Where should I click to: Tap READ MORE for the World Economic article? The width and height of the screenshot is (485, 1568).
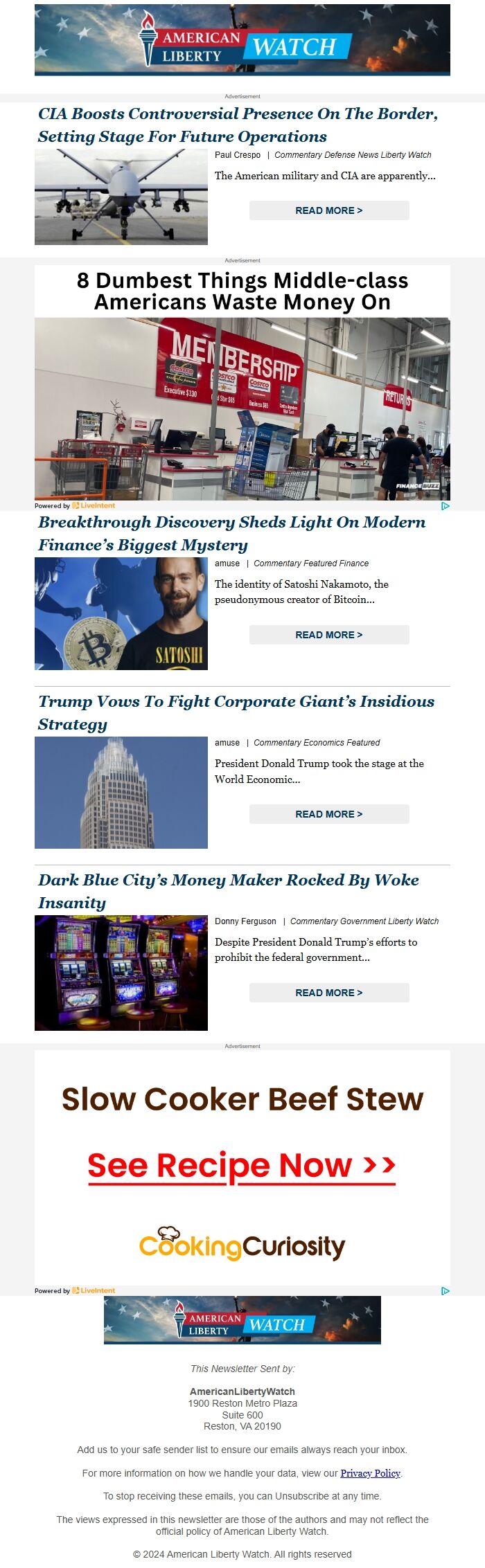(329, 814)
